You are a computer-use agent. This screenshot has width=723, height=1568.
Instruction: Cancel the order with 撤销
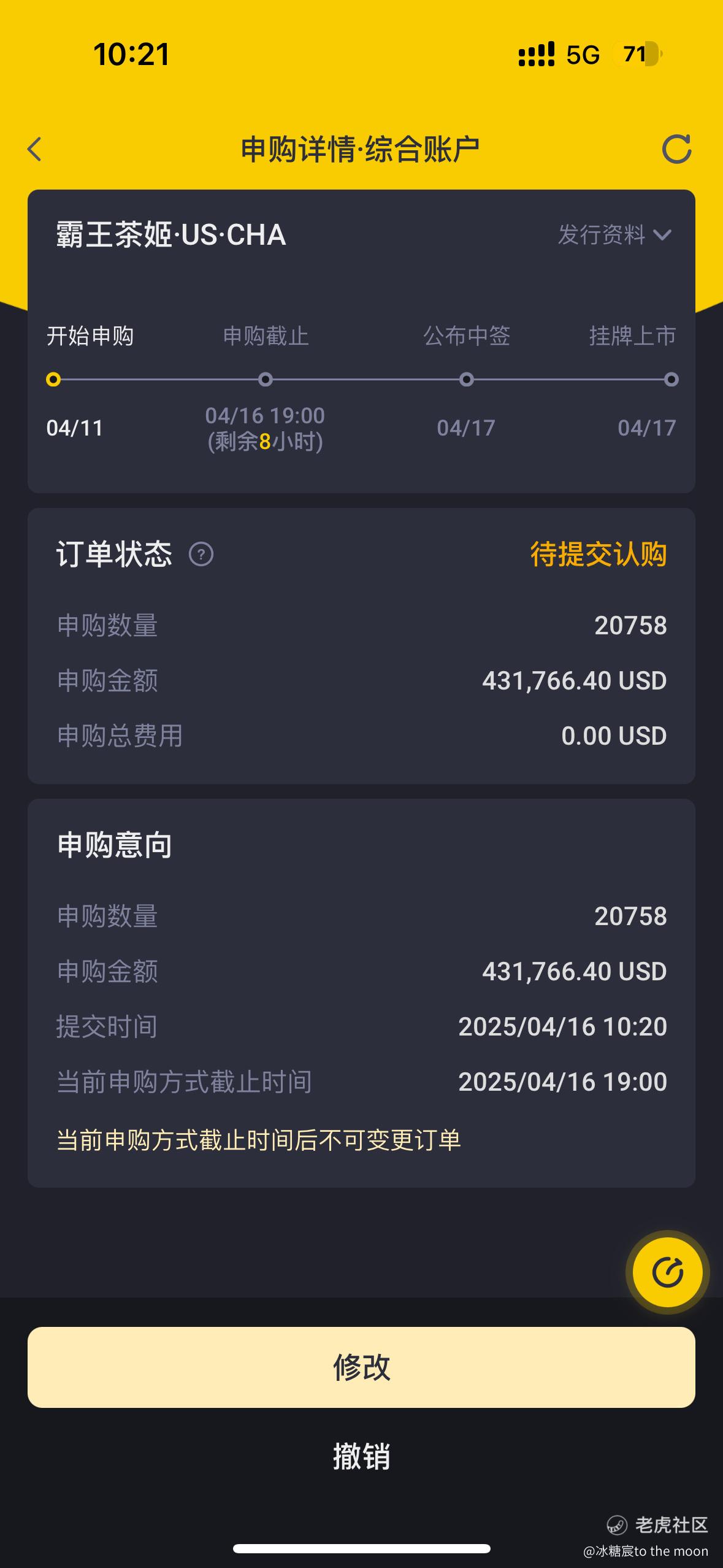(x=361, y=1456)
